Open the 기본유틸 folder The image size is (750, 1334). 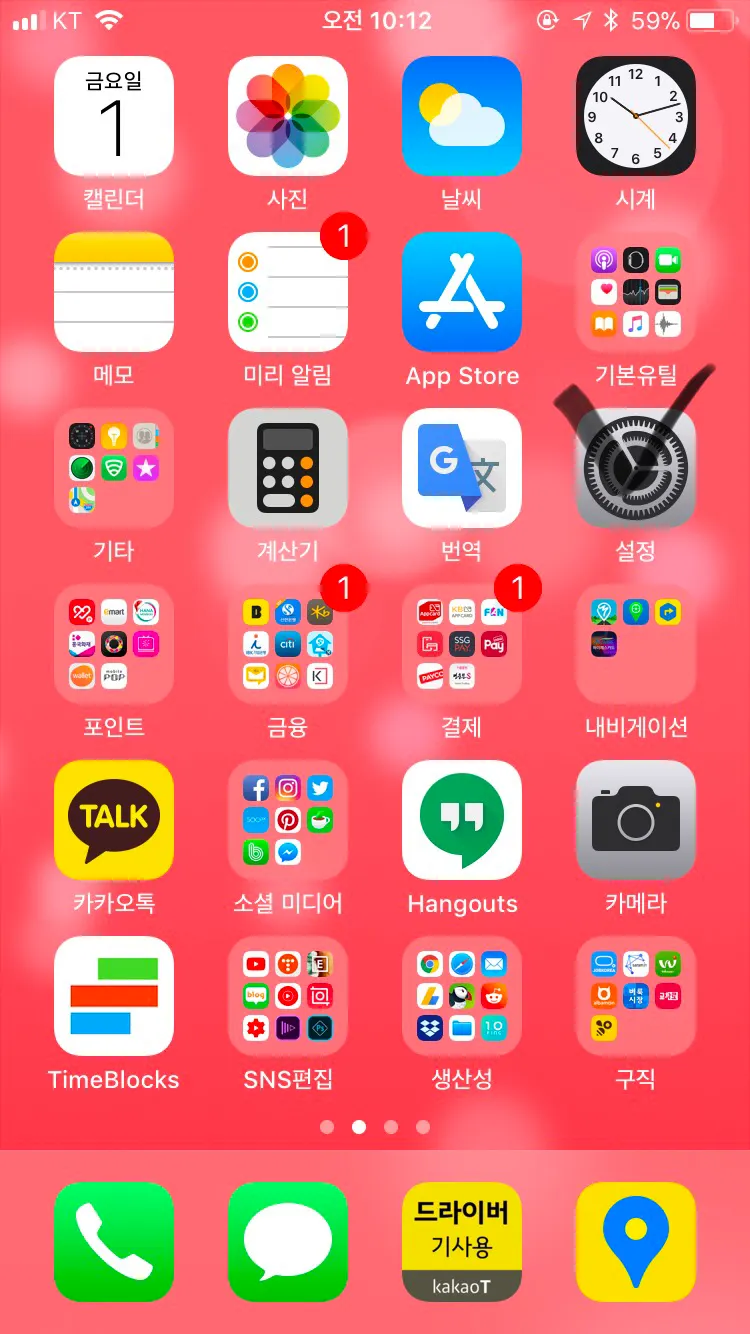click(x=636, y=292)
